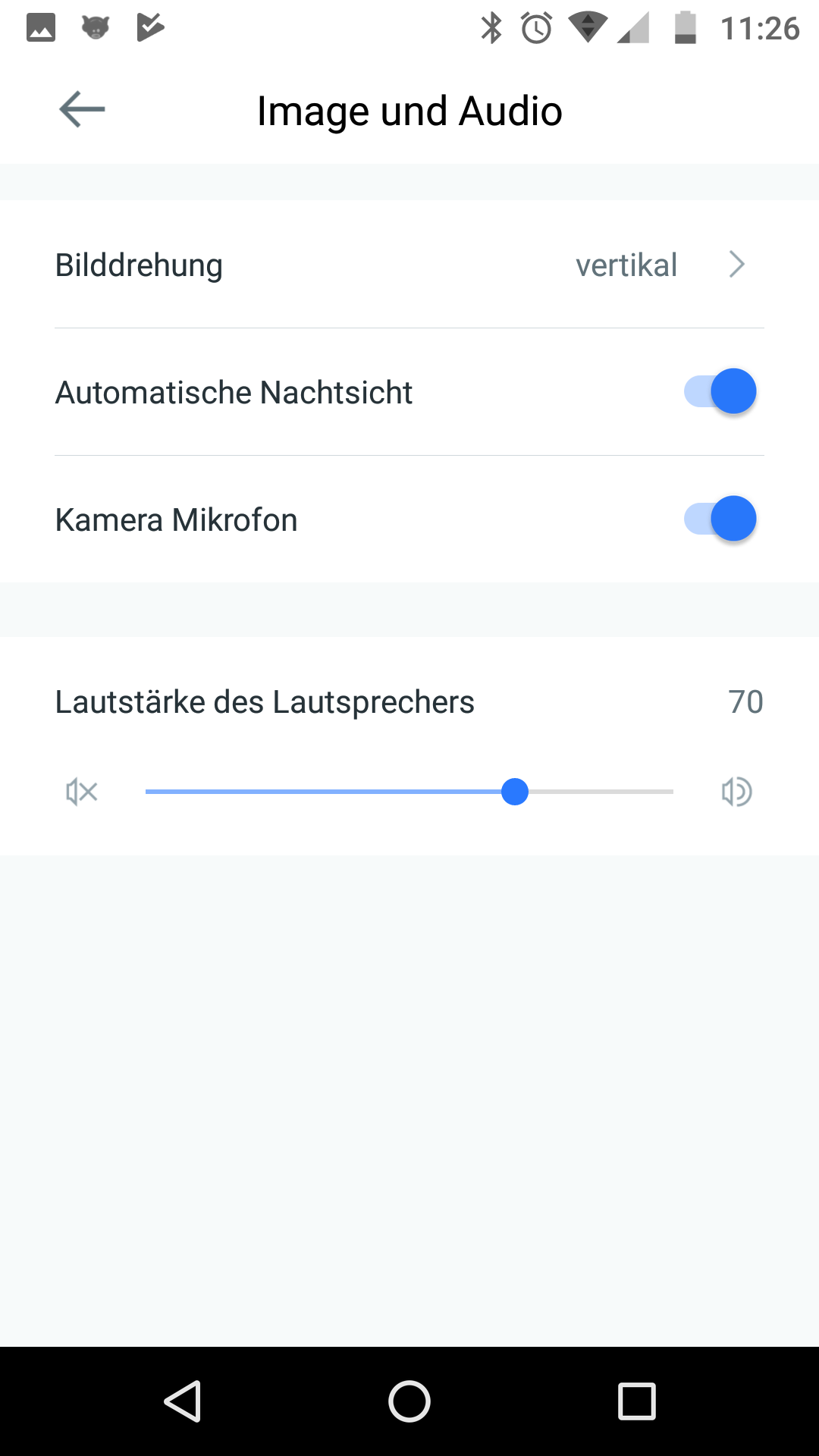Viewport: 819px width, 1456px height.
Task: Disable the Kamera Mikrofon switch
Action: click(x=720, y=519)
